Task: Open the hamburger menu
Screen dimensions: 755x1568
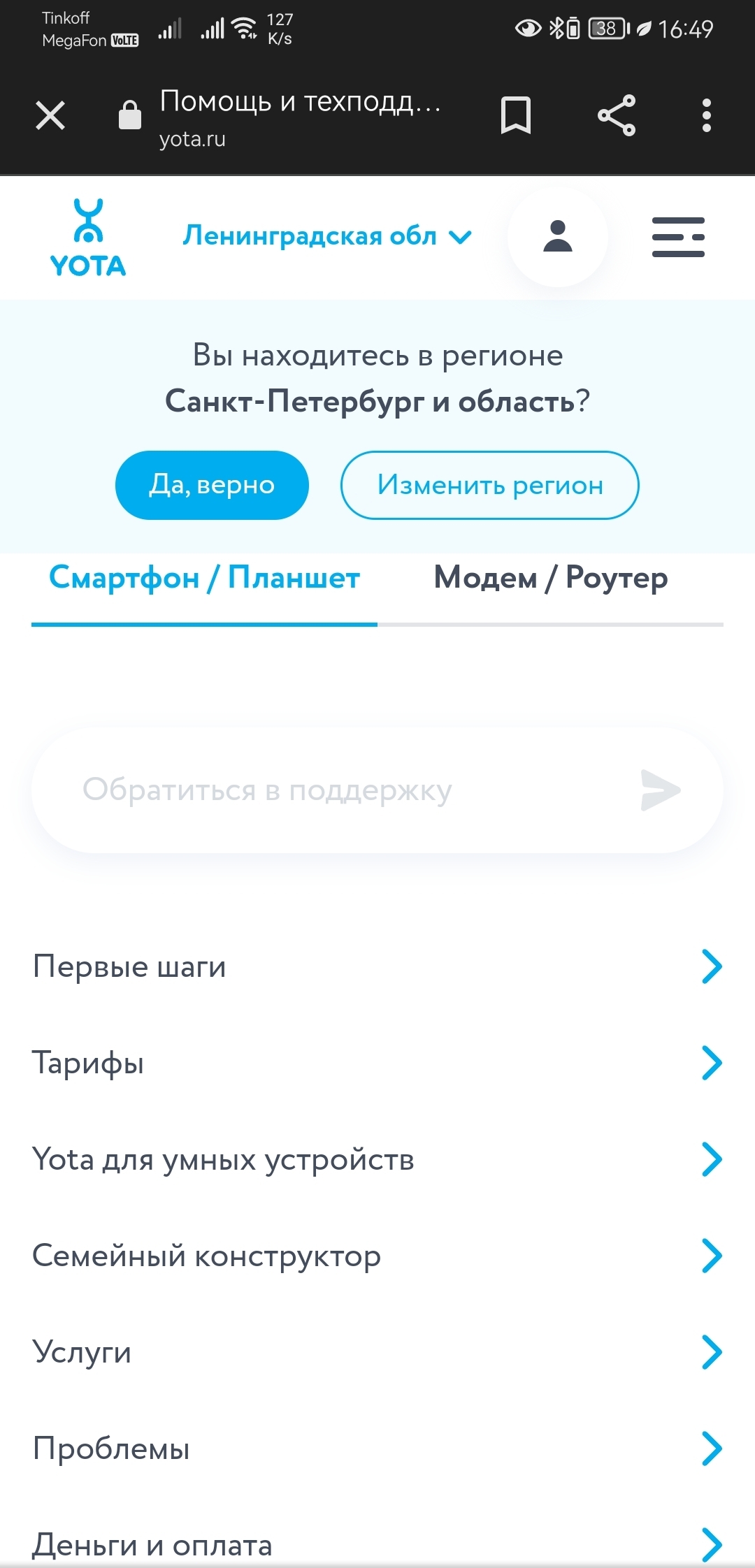Action: coord(678,237)
